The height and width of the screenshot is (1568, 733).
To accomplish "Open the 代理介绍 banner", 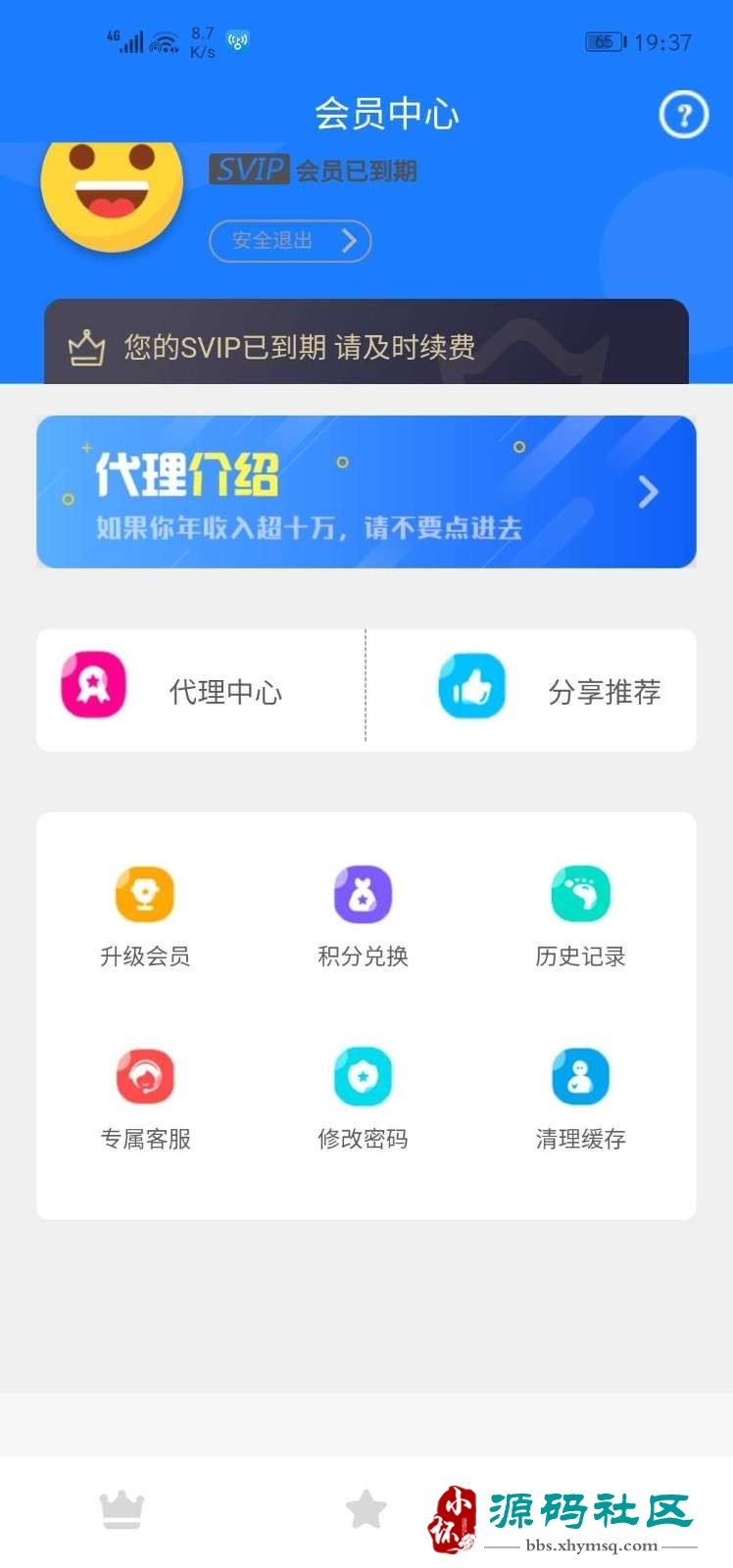I will (x=366, y=492).
